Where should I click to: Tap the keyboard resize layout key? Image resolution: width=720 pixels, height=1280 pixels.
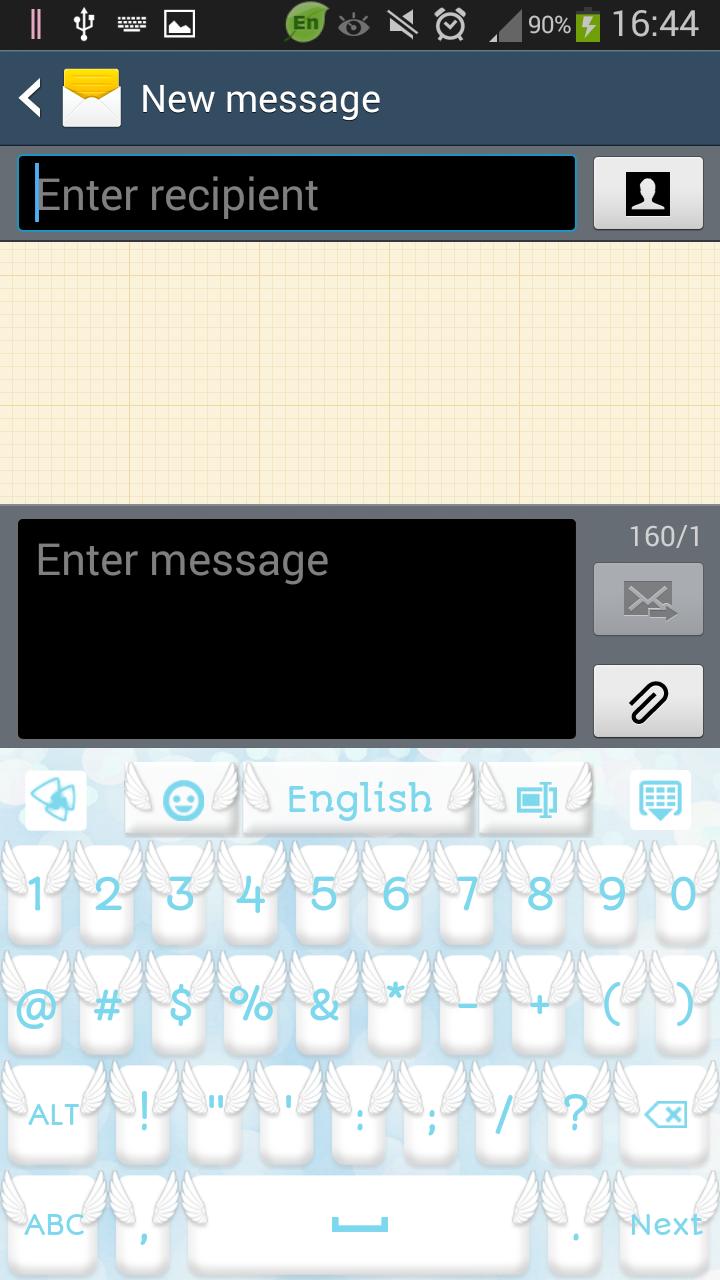536,800
